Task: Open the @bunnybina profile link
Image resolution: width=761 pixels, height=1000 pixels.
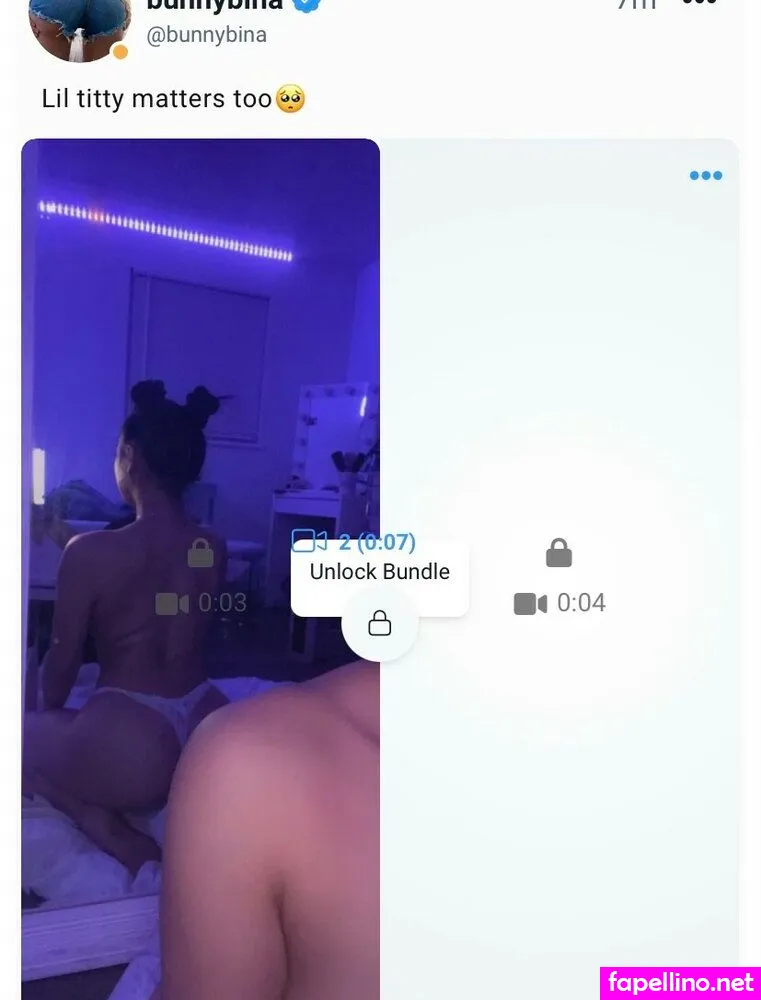Action: point(207,35)
